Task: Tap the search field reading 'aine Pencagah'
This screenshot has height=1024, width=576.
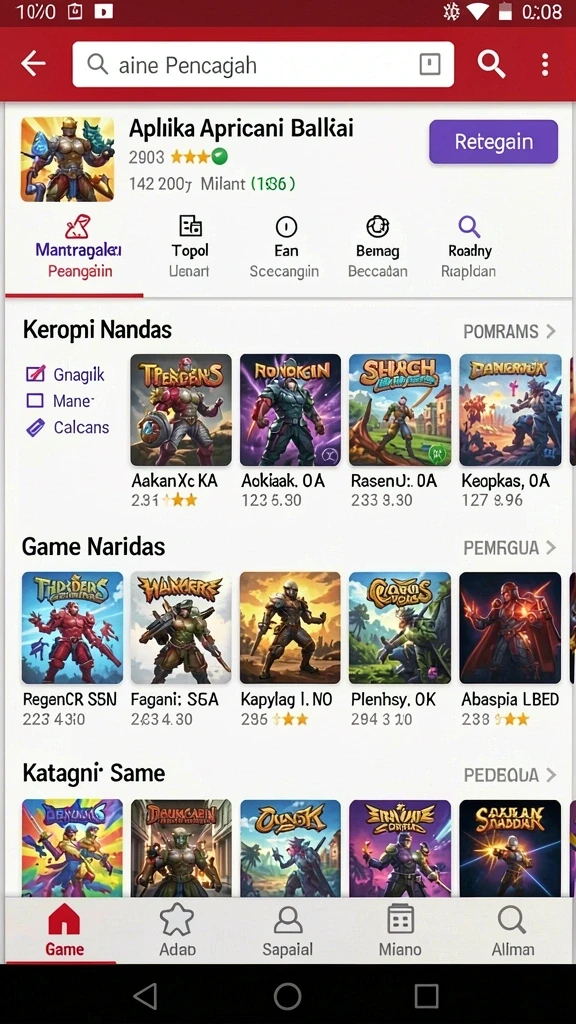Action: [263, 65]
